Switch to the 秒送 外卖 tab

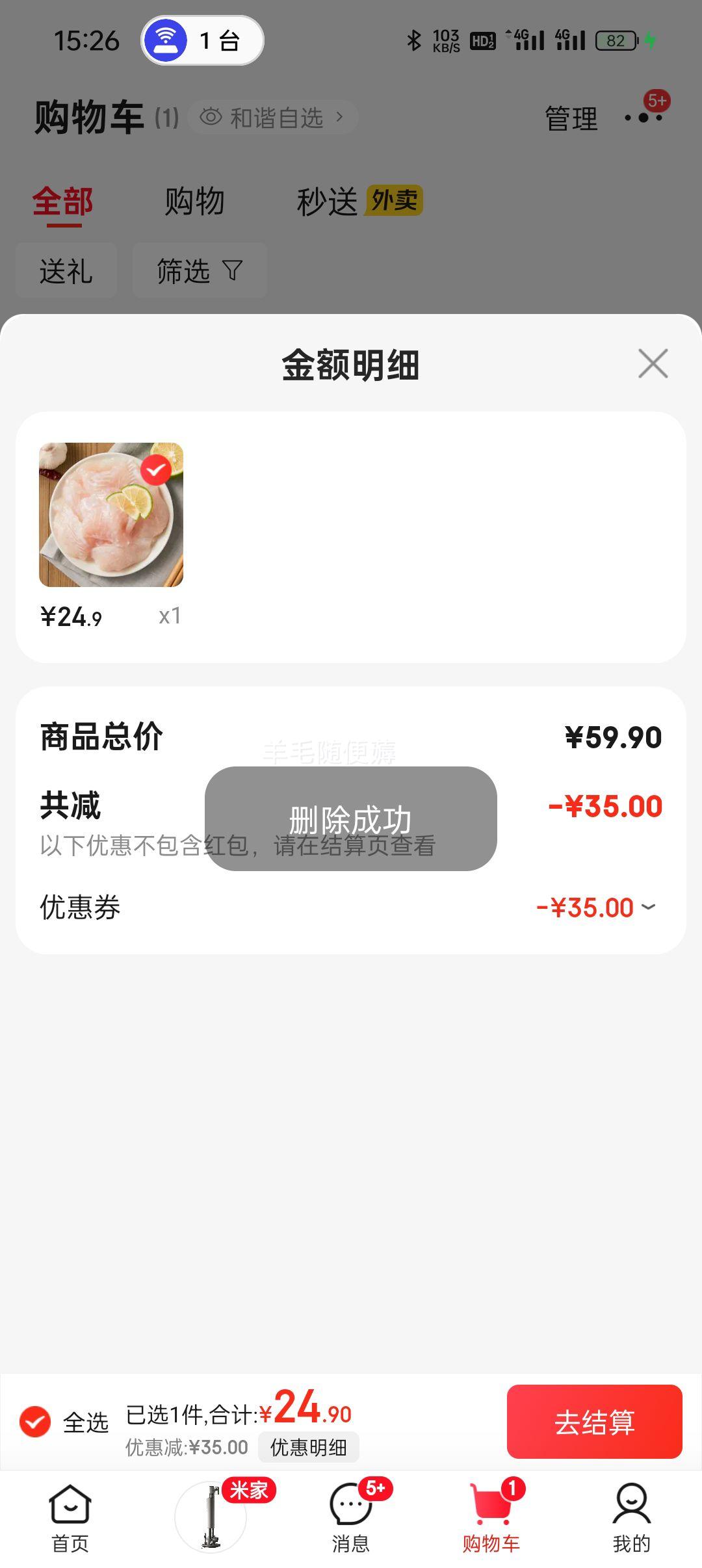tap(359, 202)
